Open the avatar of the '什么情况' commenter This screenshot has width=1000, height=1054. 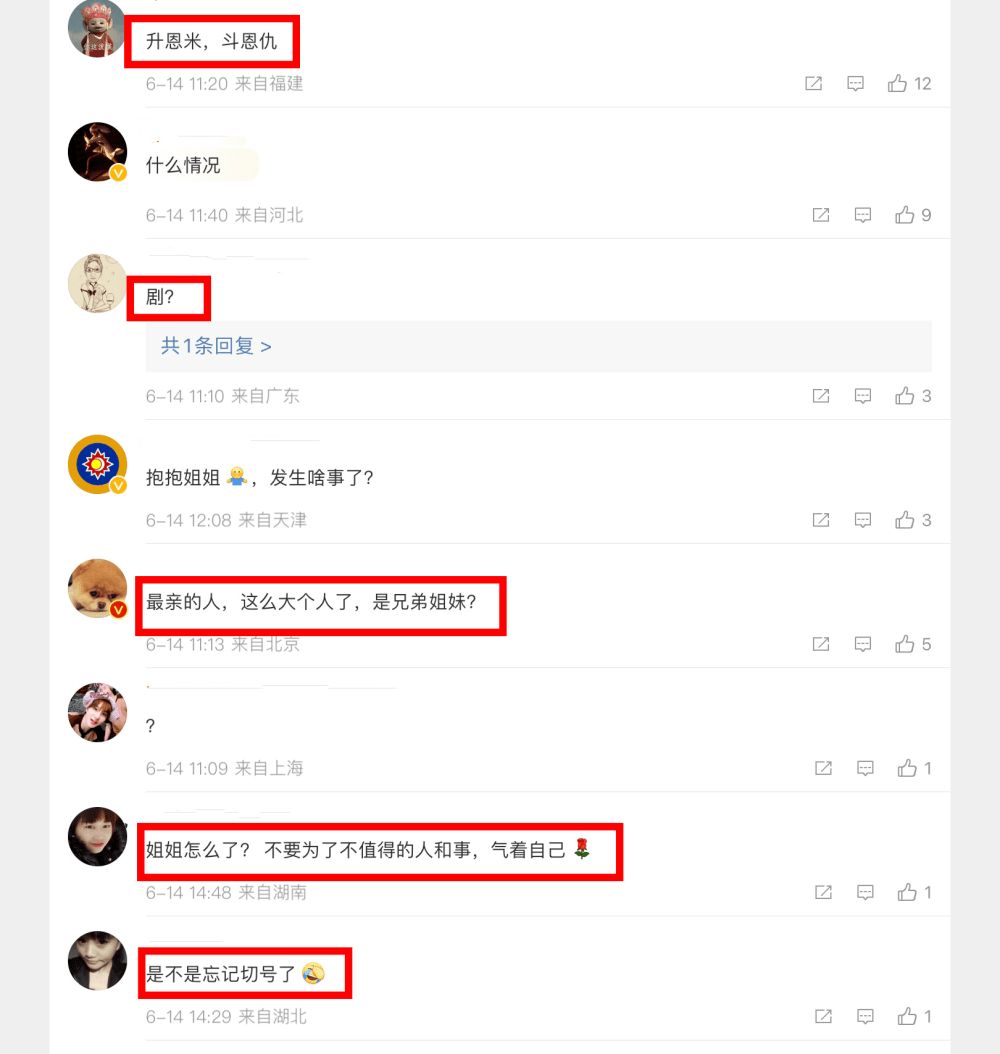pos(97,152)
